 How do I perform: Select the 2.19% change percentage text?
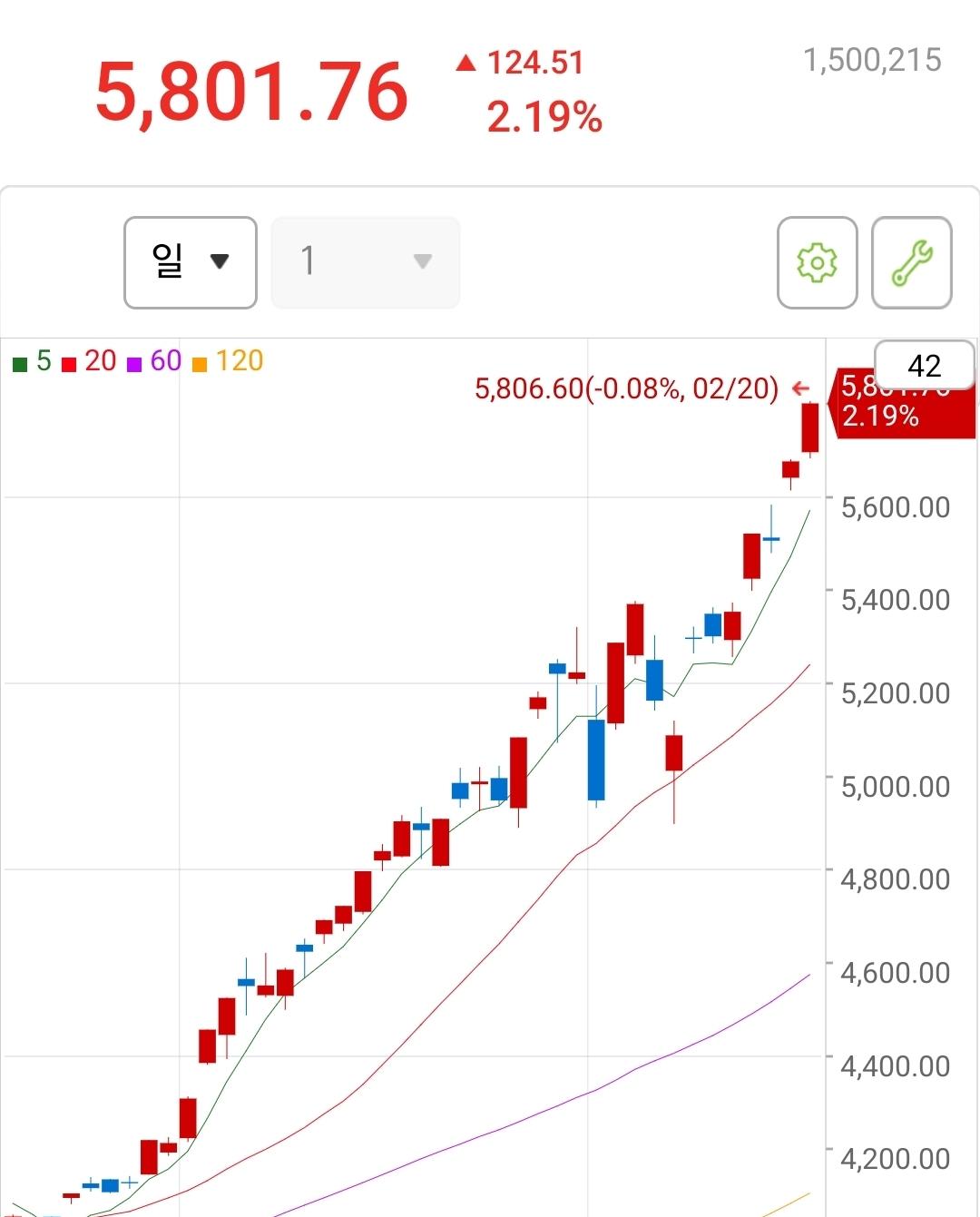[544, 116]
